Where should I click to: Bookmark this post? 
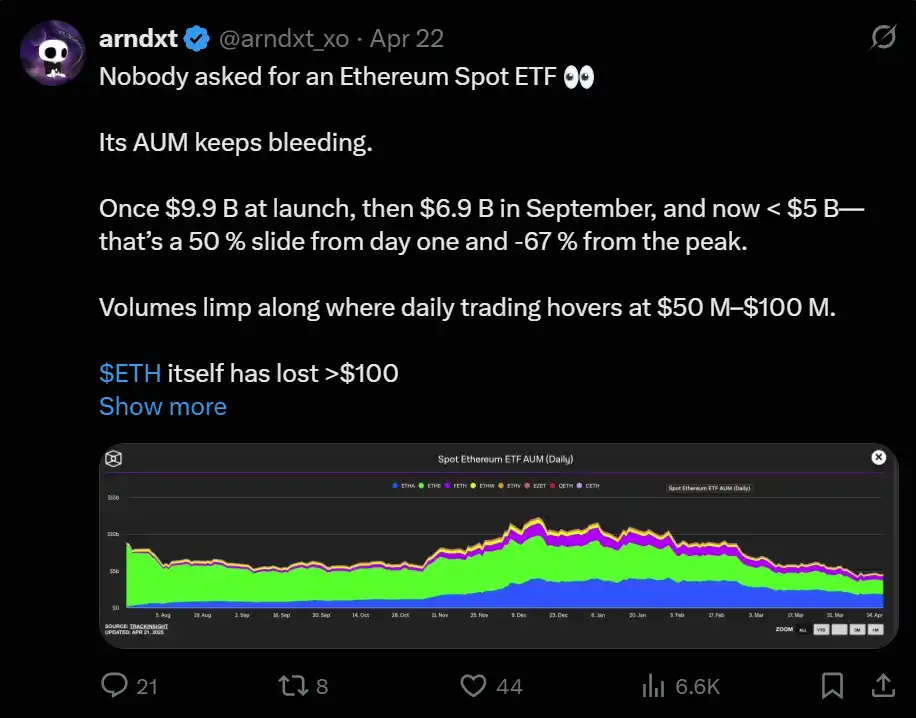click(832, 685)
